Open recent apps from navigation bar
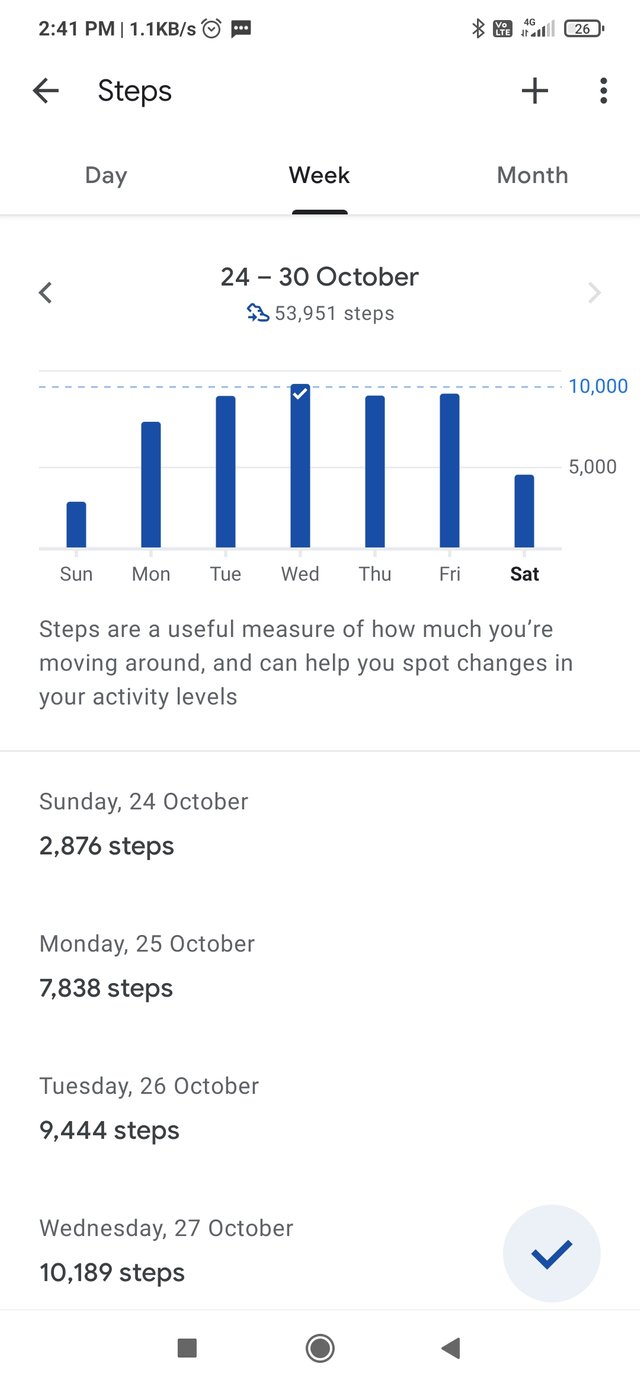Viewport: 640px width, 1387px height. click(x=187, y=1348)
